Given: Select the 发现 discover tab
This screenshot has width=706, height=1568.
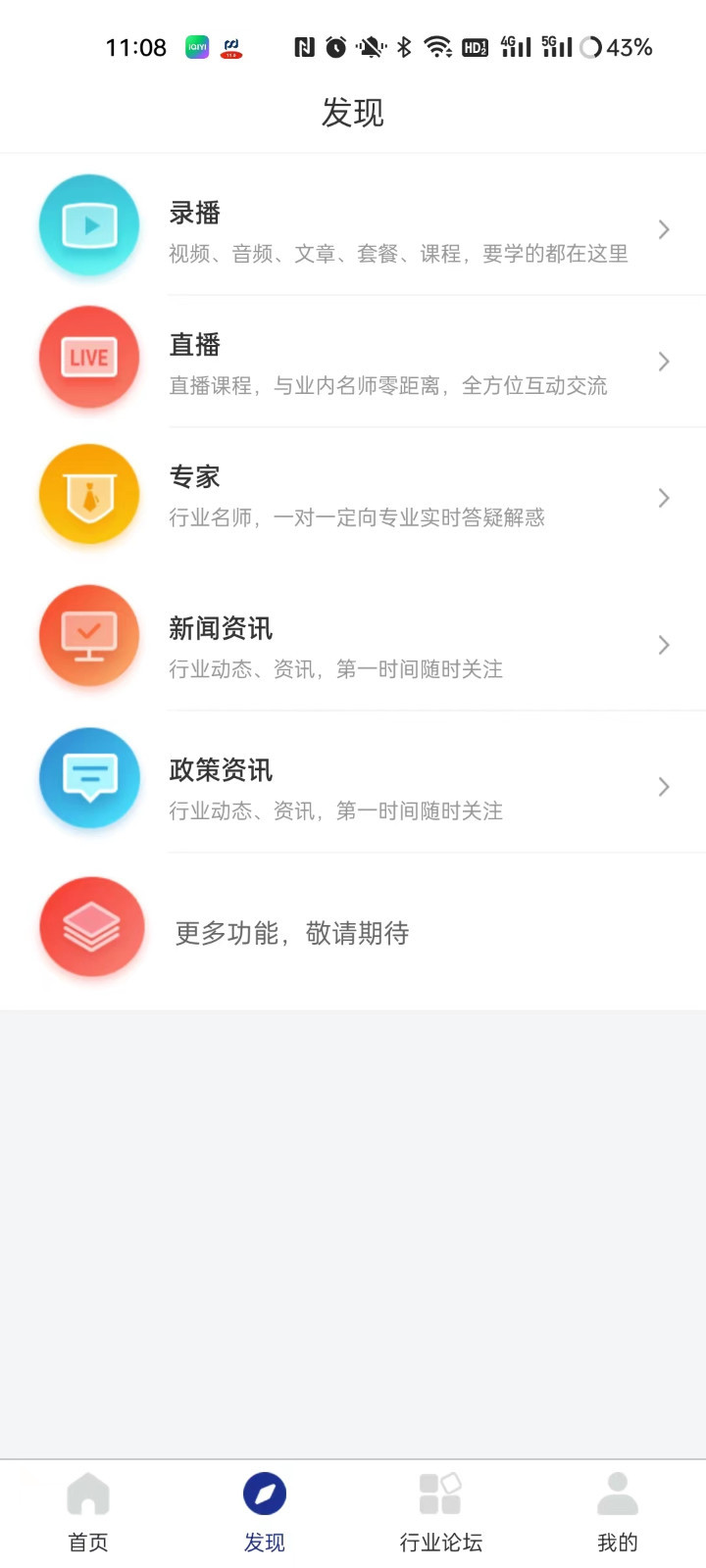Looking at the screenshot, I should click(265, 1513).
